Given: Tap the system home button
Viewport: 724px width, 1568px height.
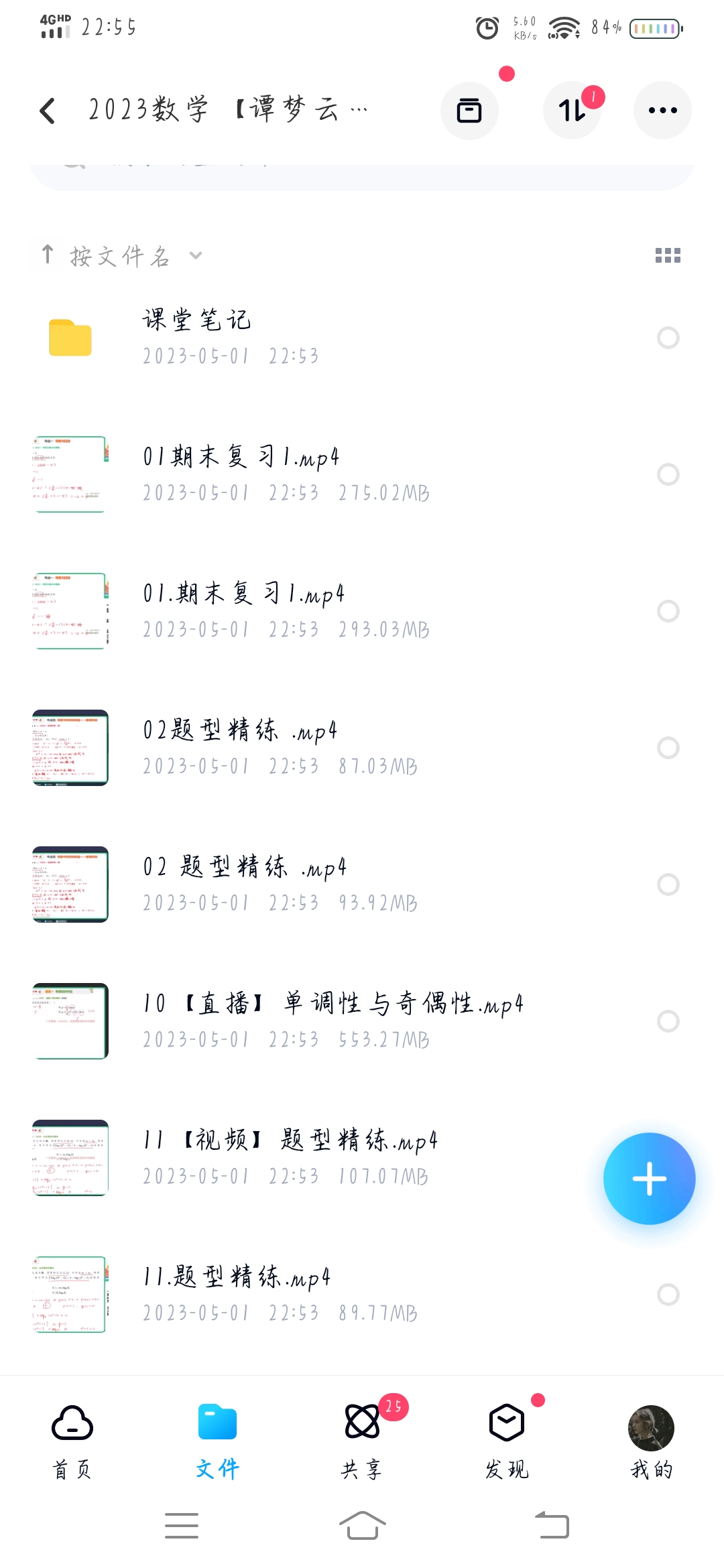Looking at the screenshot, I should click(362, 1526).
